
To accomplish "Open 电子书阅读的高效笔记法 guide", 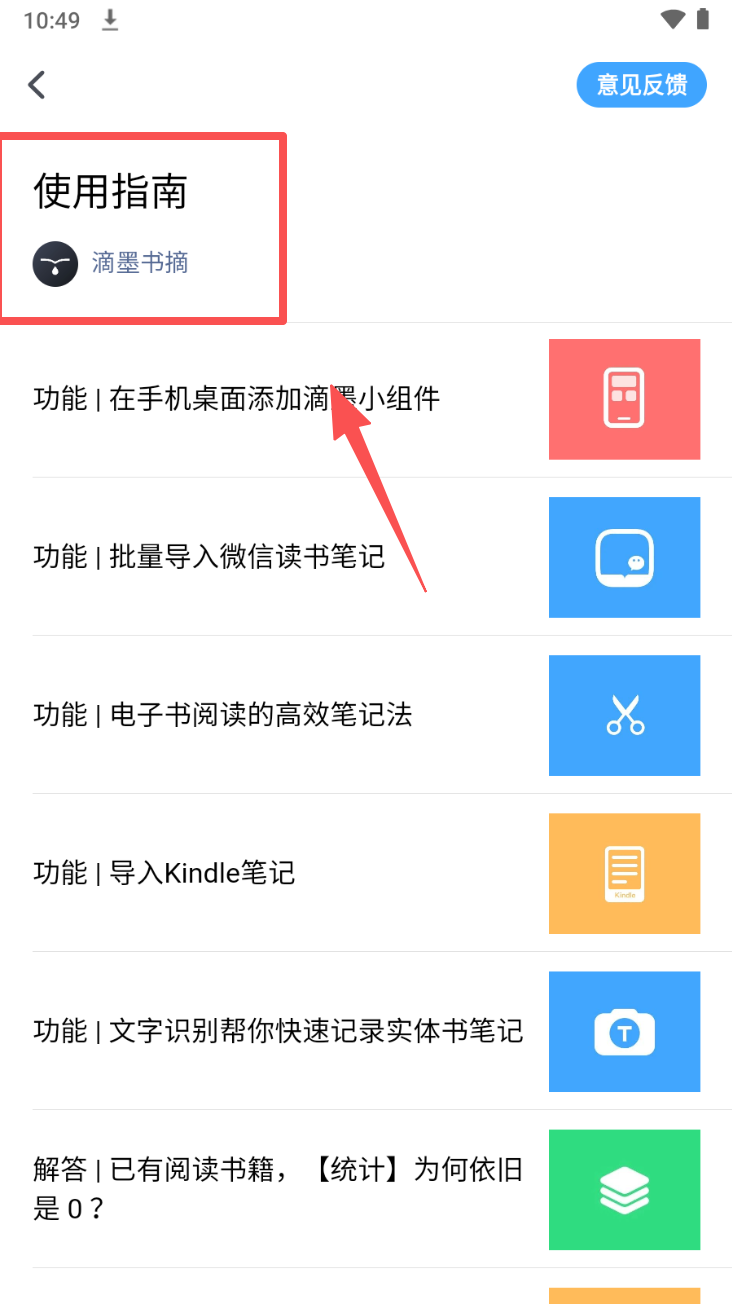I will click(x=223, y=715).
